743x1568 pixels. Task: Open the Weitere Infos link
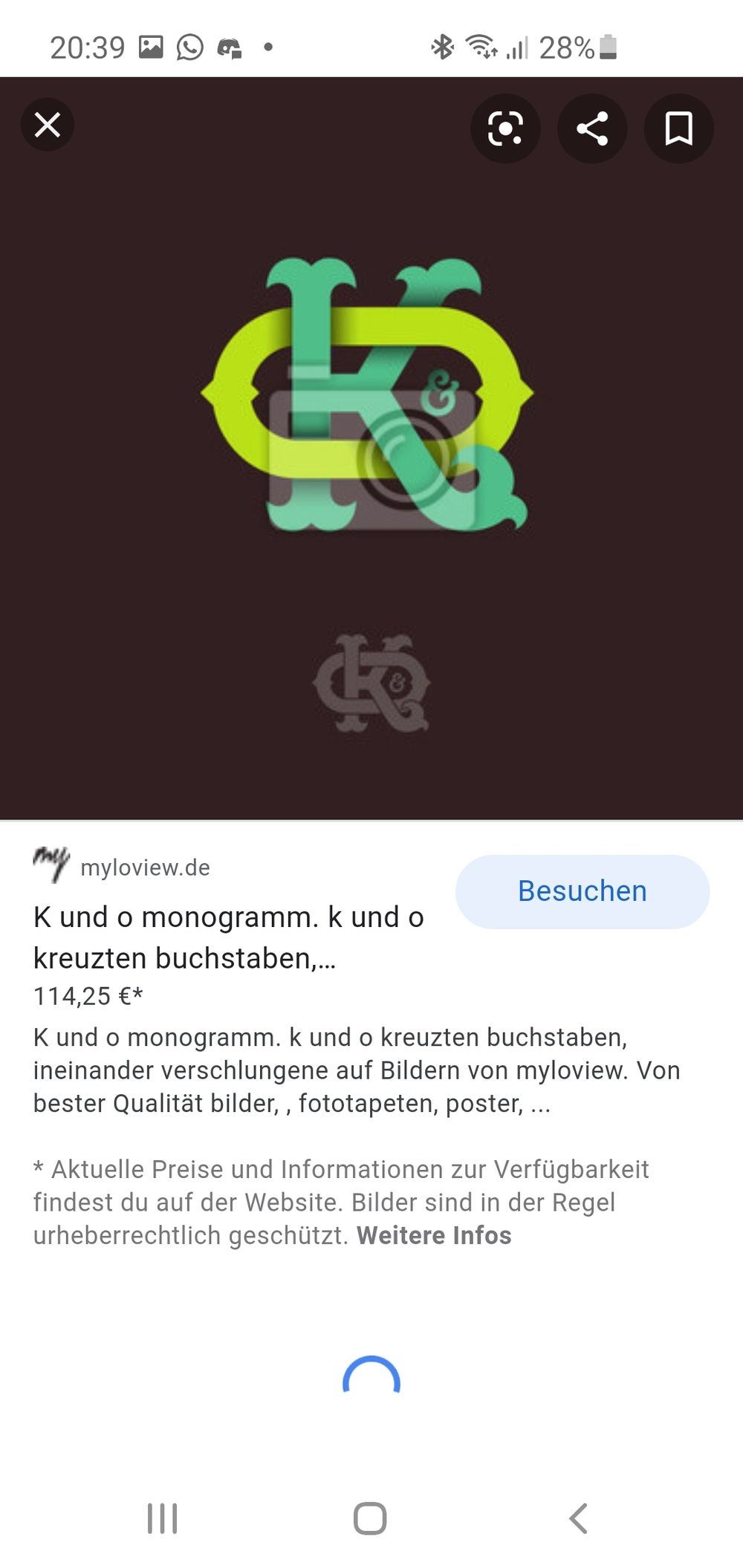point(434,1235)
